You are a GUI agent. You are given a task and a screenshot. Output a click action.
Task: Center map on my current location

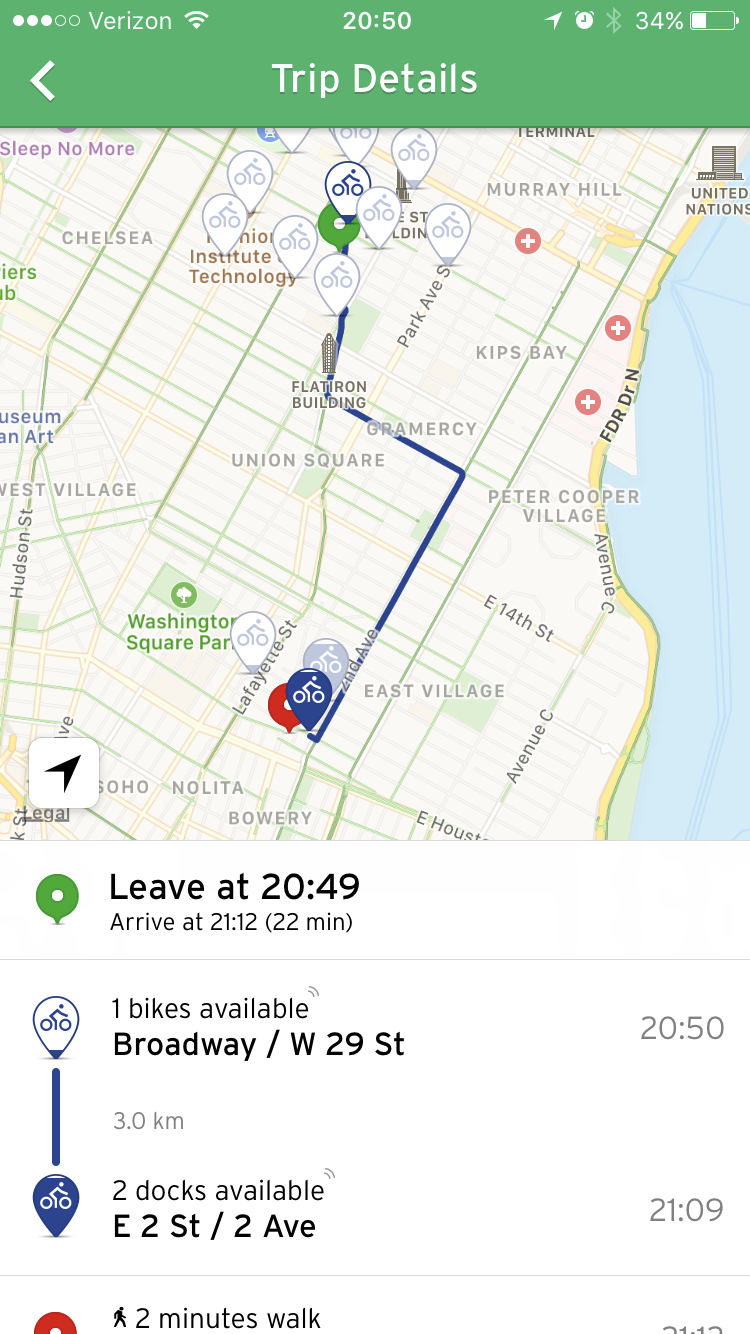point(64,772)
